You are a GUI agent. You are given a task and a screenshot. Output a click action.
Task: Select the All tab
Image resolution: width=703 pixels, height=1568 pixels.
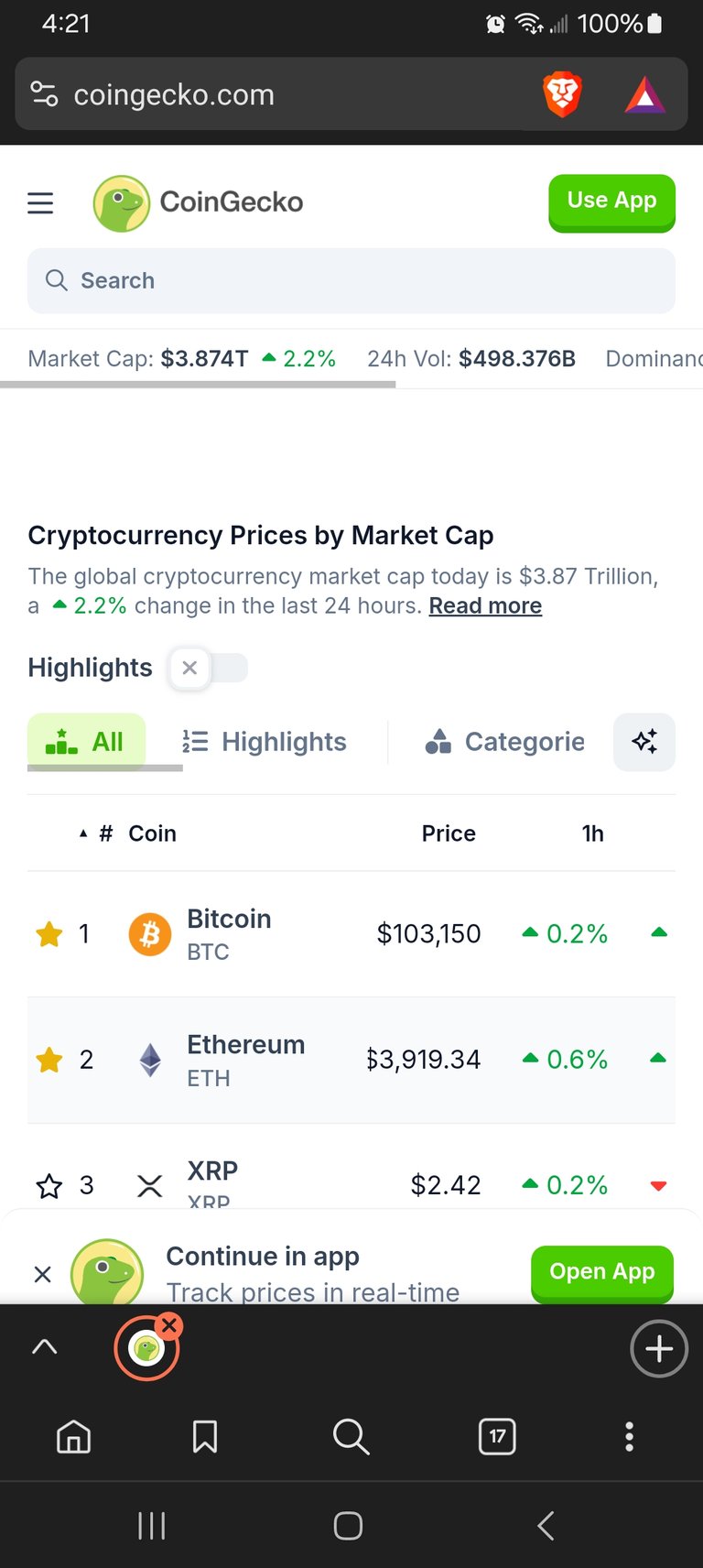87,741
